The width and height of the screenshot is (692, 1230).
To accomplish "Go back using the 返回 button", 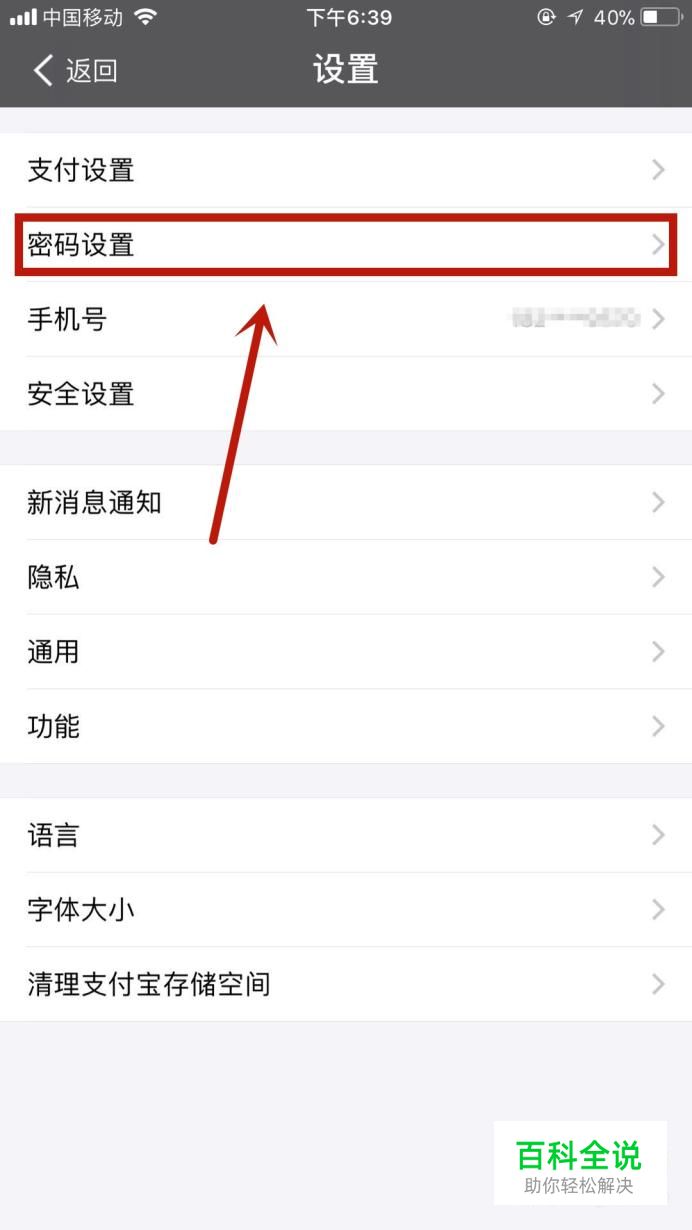I will click(75, 70).
